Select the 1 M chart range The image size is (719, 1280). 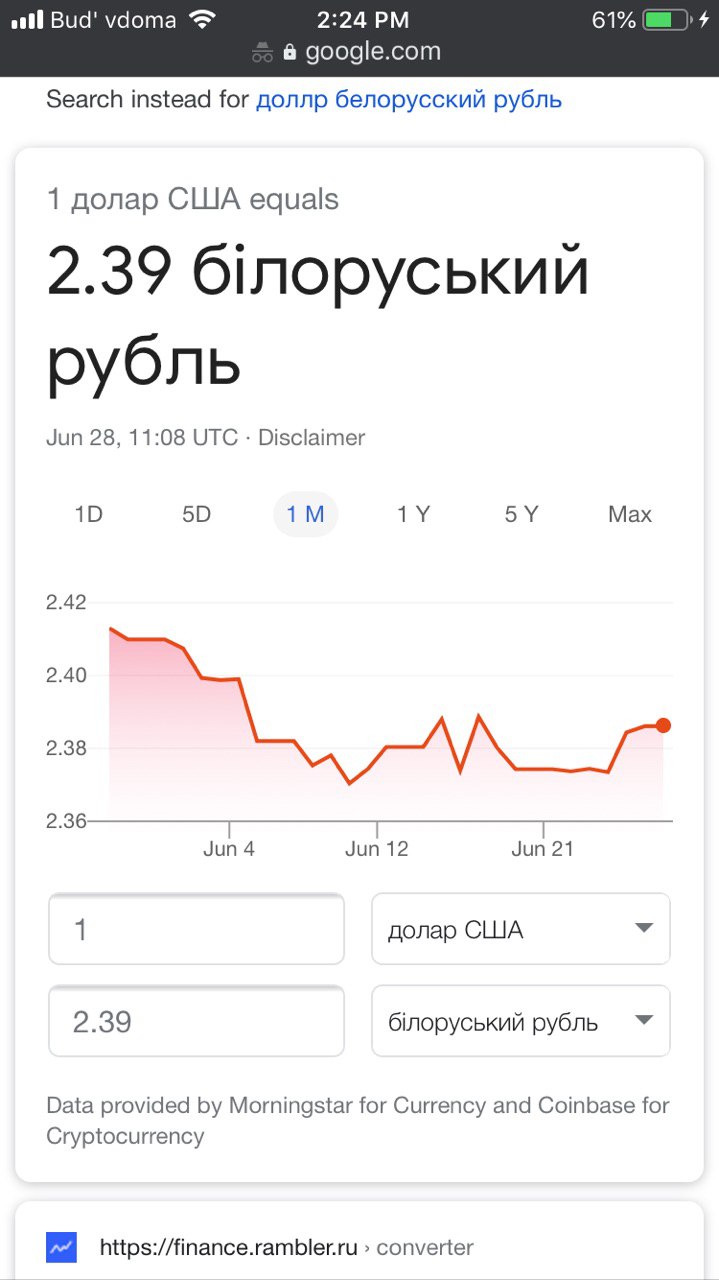(x=305, y=514)
